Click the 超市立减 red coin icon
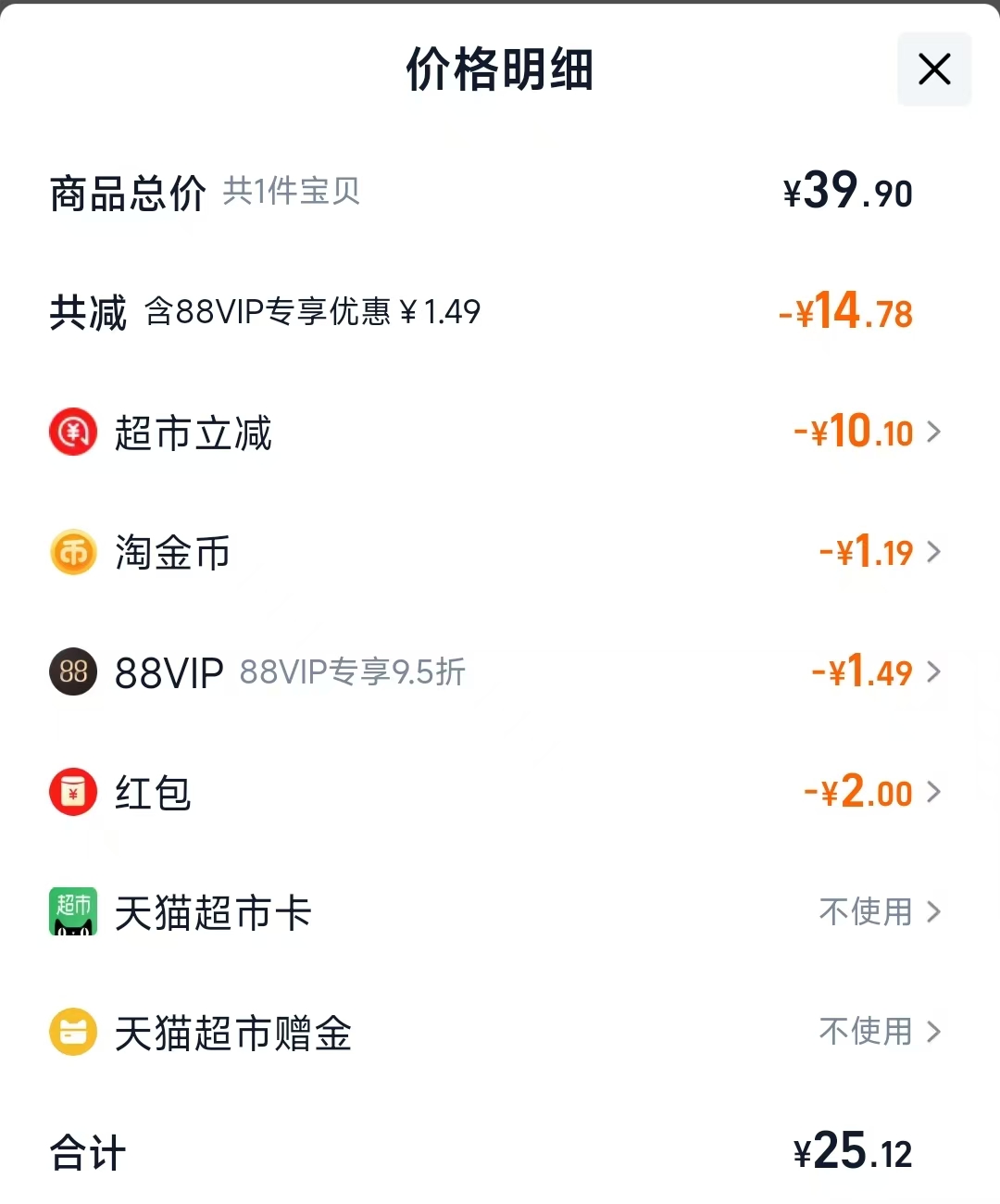This screenshot has height=1204, width=1000. click(x=72, y=432)
